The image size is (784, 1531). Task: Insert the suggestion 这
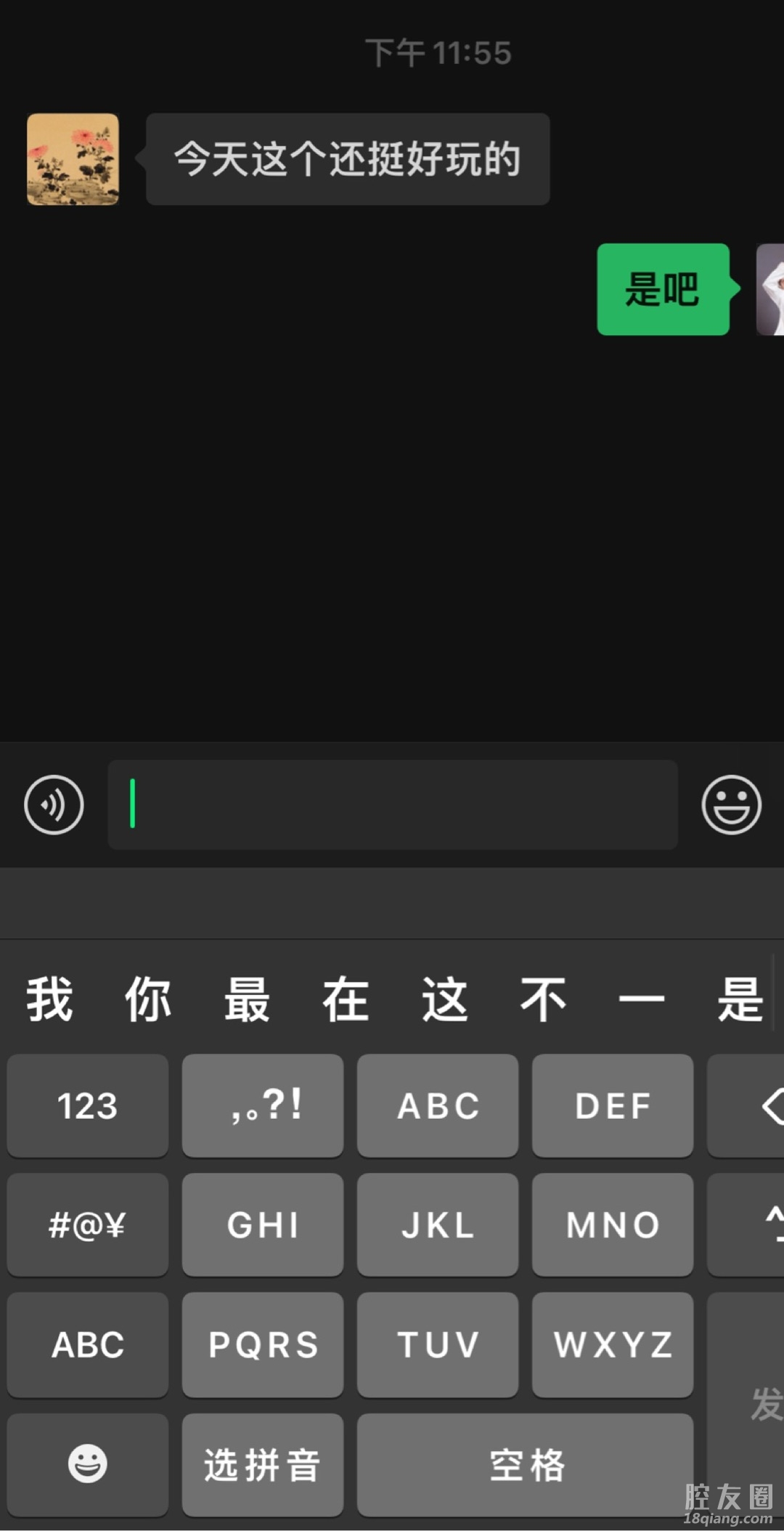444,999
